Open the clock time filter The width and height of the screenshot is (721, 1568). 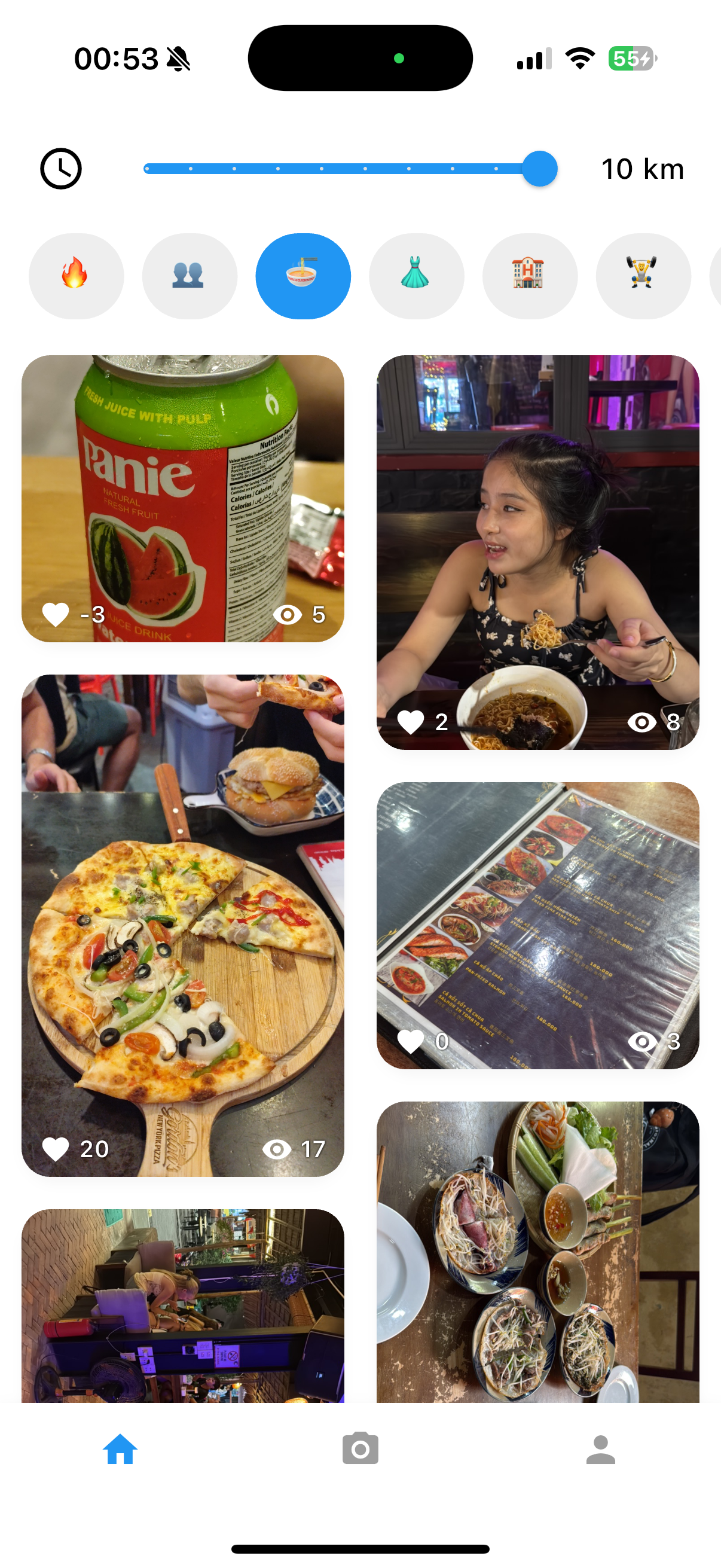(61, 169)
